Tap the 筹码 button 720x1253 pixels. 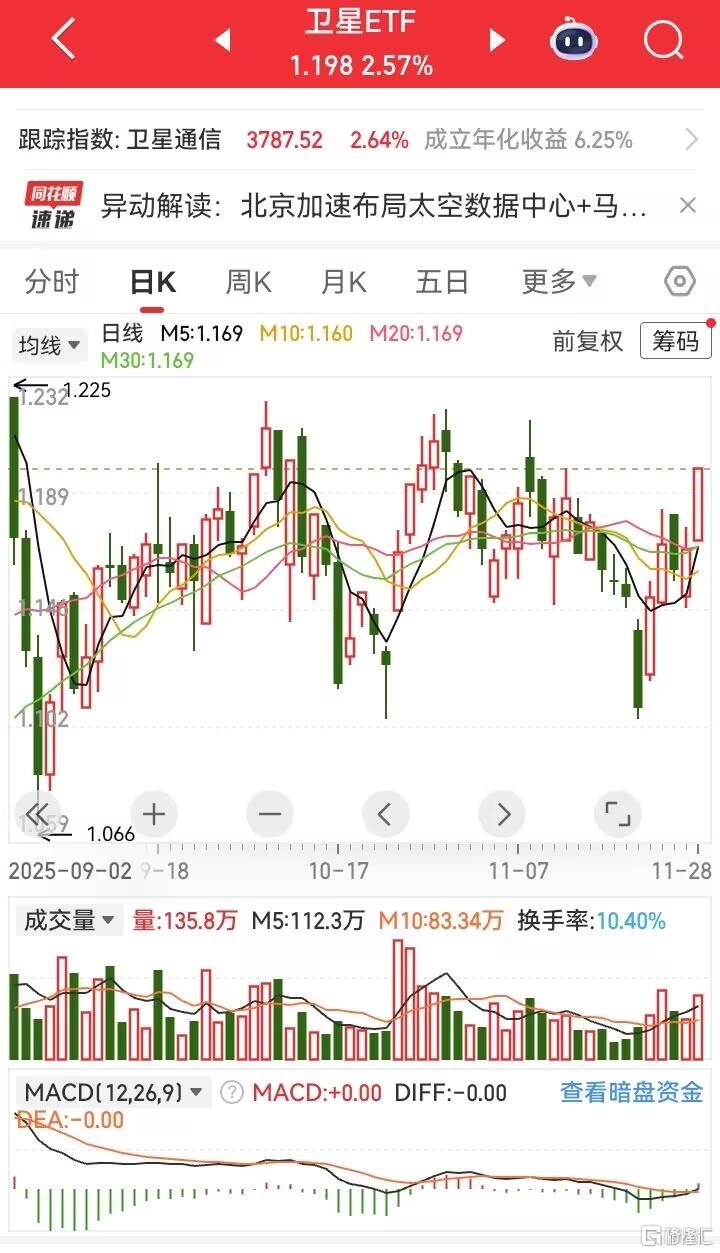676,342
